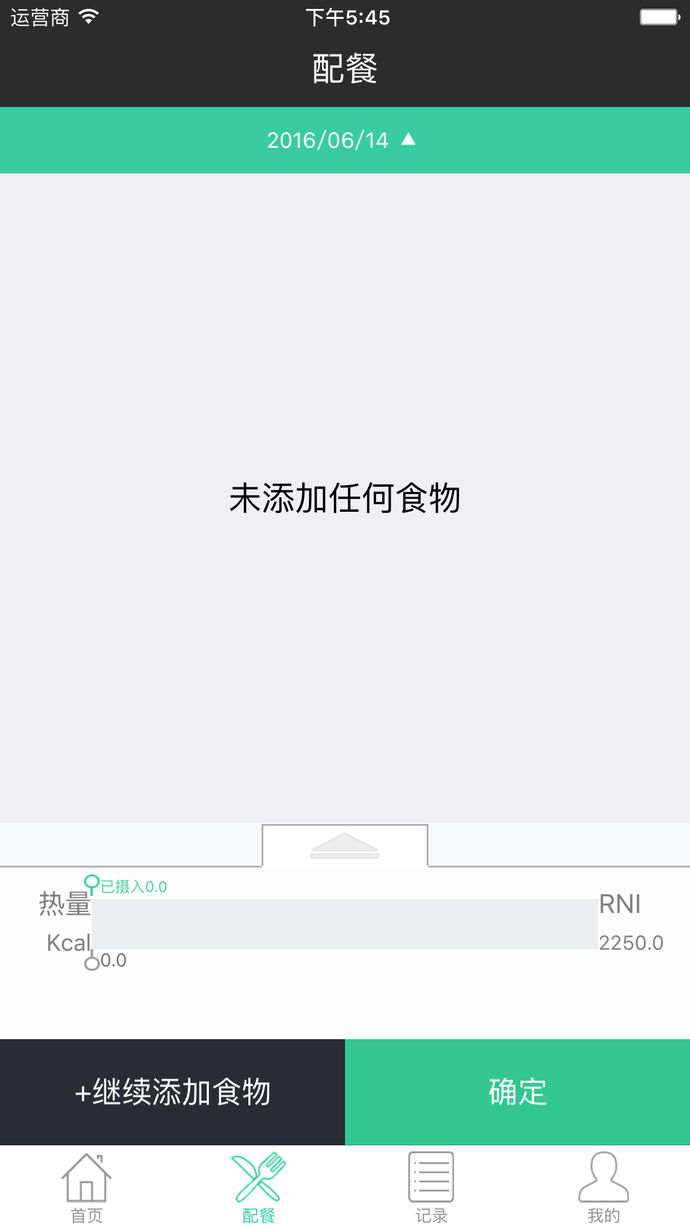The width and height of the screenshot is (690, 1227).
Task: Switch to the 首页 tab
Action: (86, 1187)
